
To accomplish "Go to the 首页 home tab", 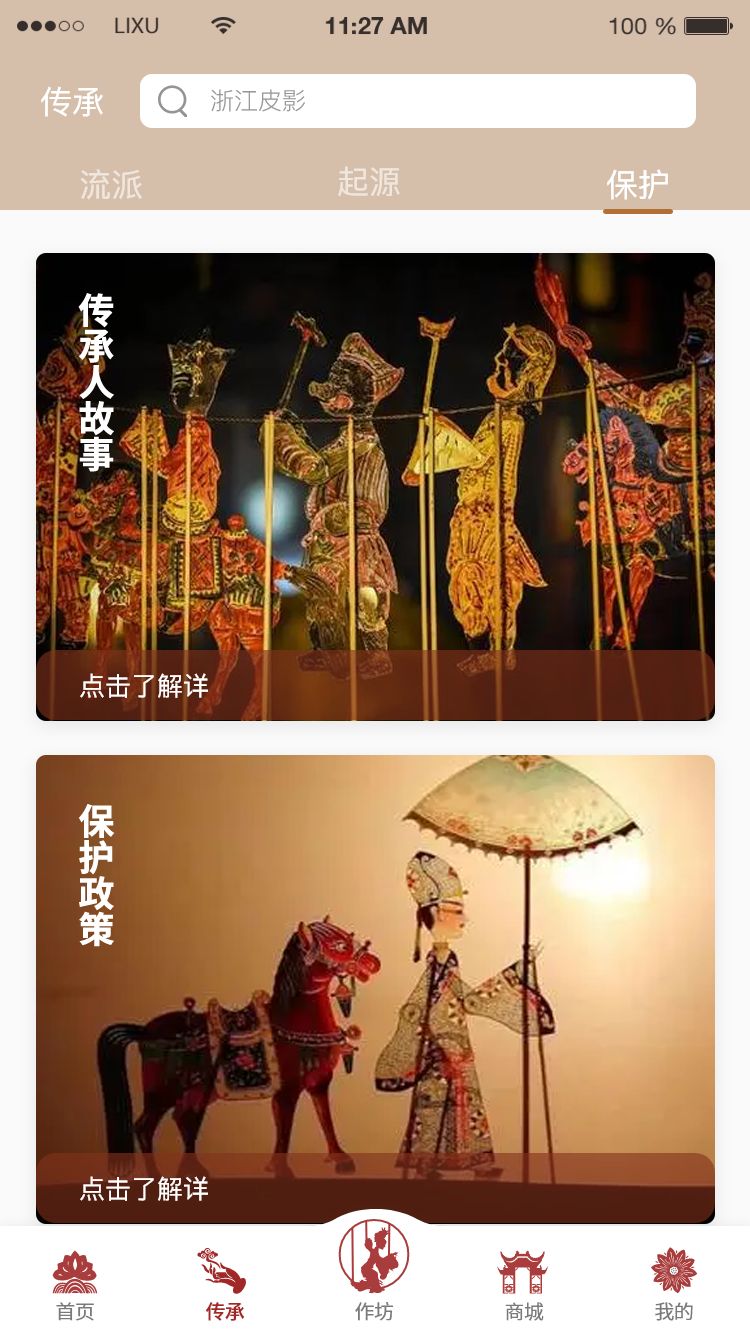I will 75,1285.
